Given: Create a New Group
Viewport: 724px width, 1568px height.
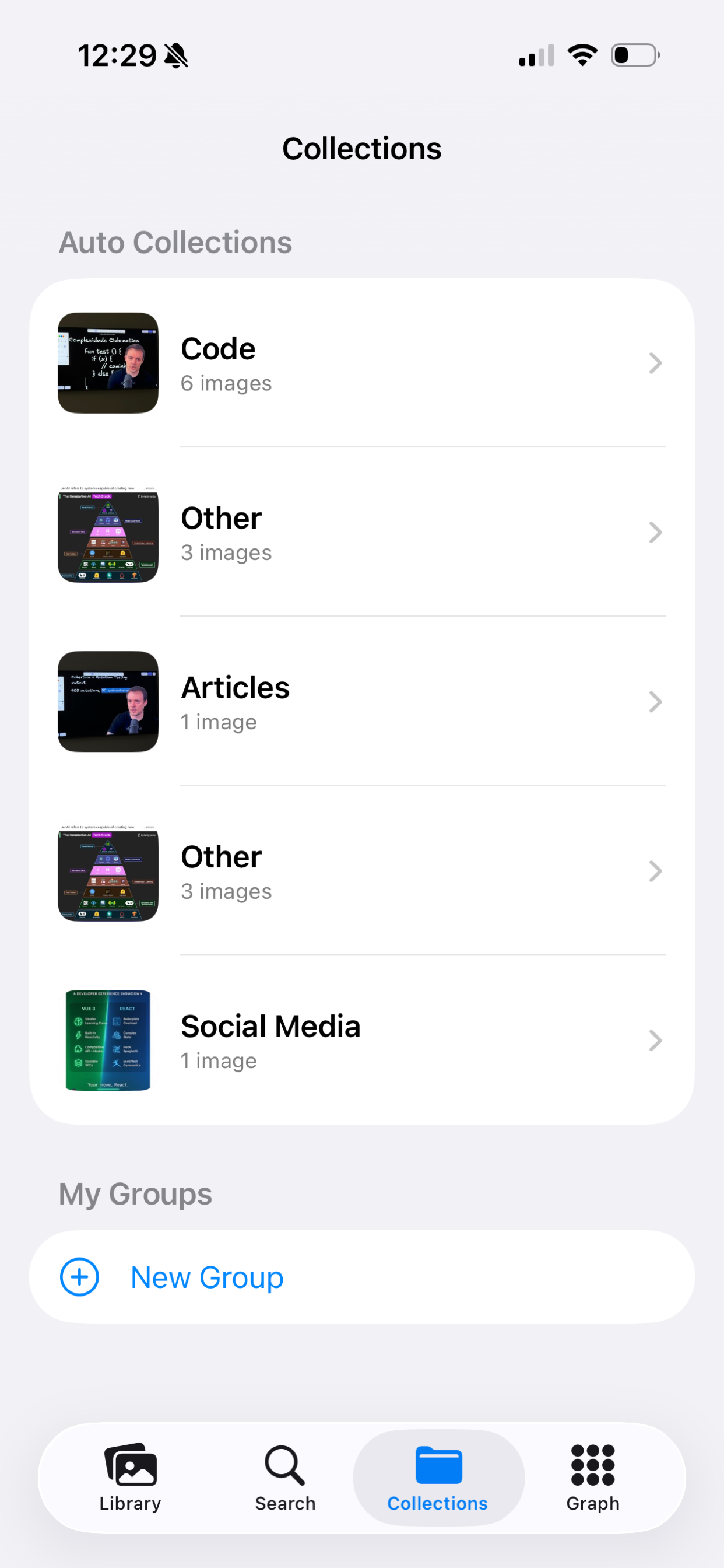Looking at the screenshot, I should tap(362, 1277).
